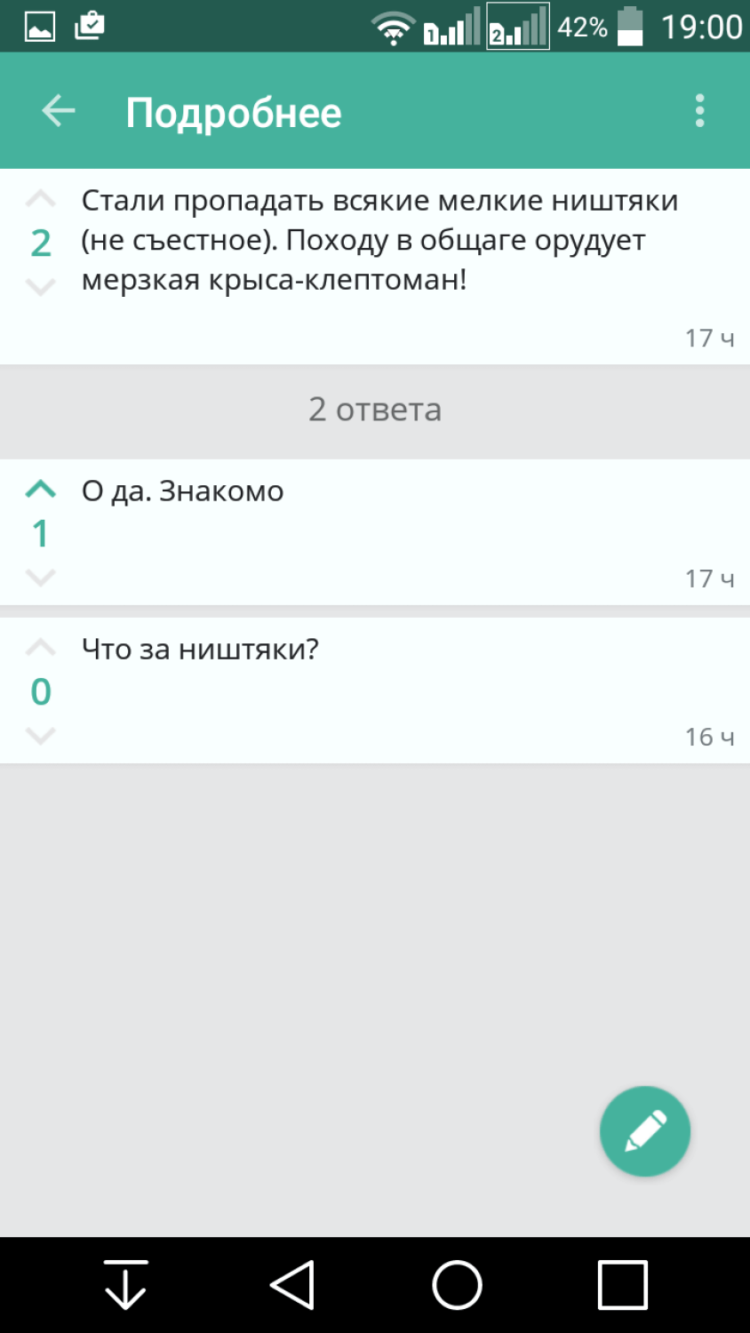
Task: Tap the back arrow in the toolbar
Action: pyautogui.click(x=56, y=111)
